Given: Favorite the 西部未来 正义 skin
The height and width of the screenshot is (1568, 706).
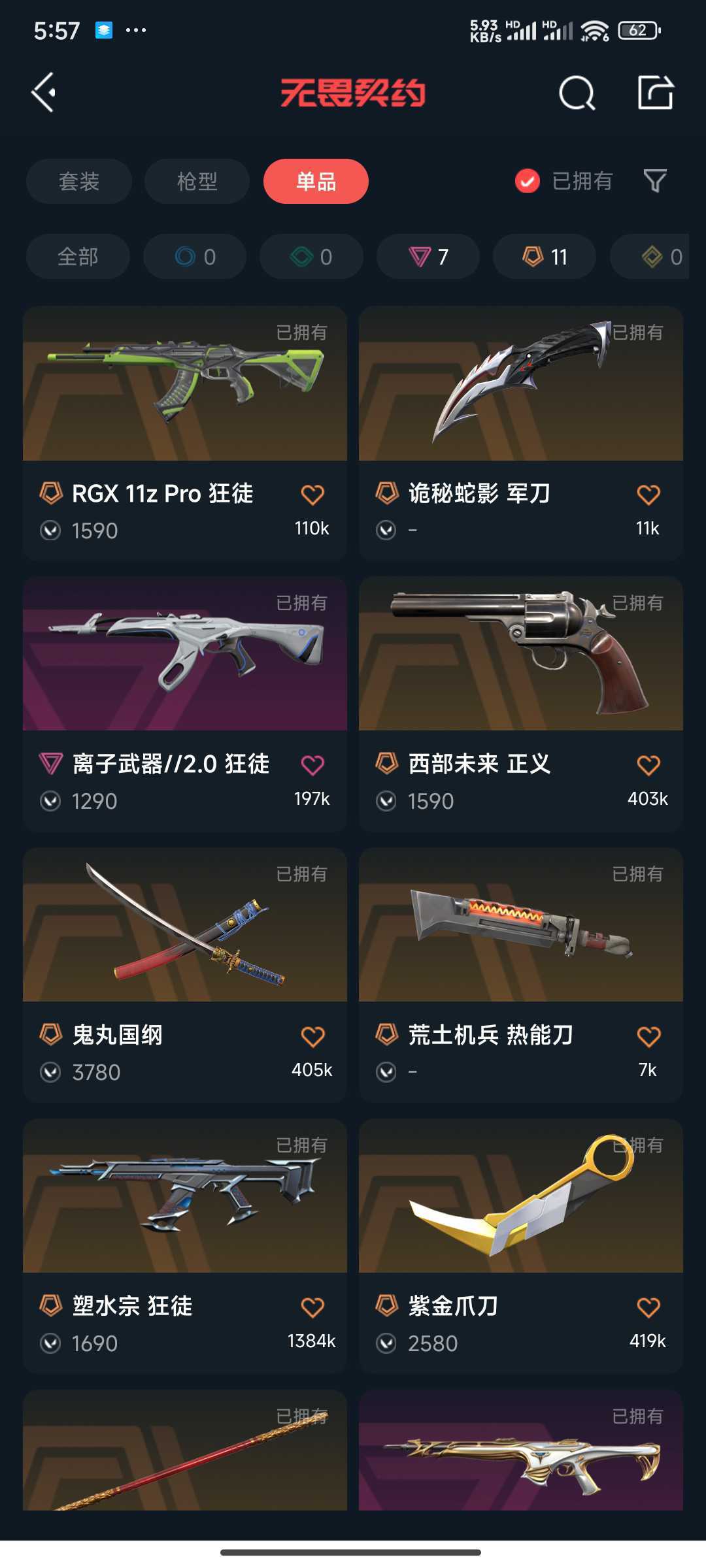Looking at the screenshot, I should pos(648,765).
